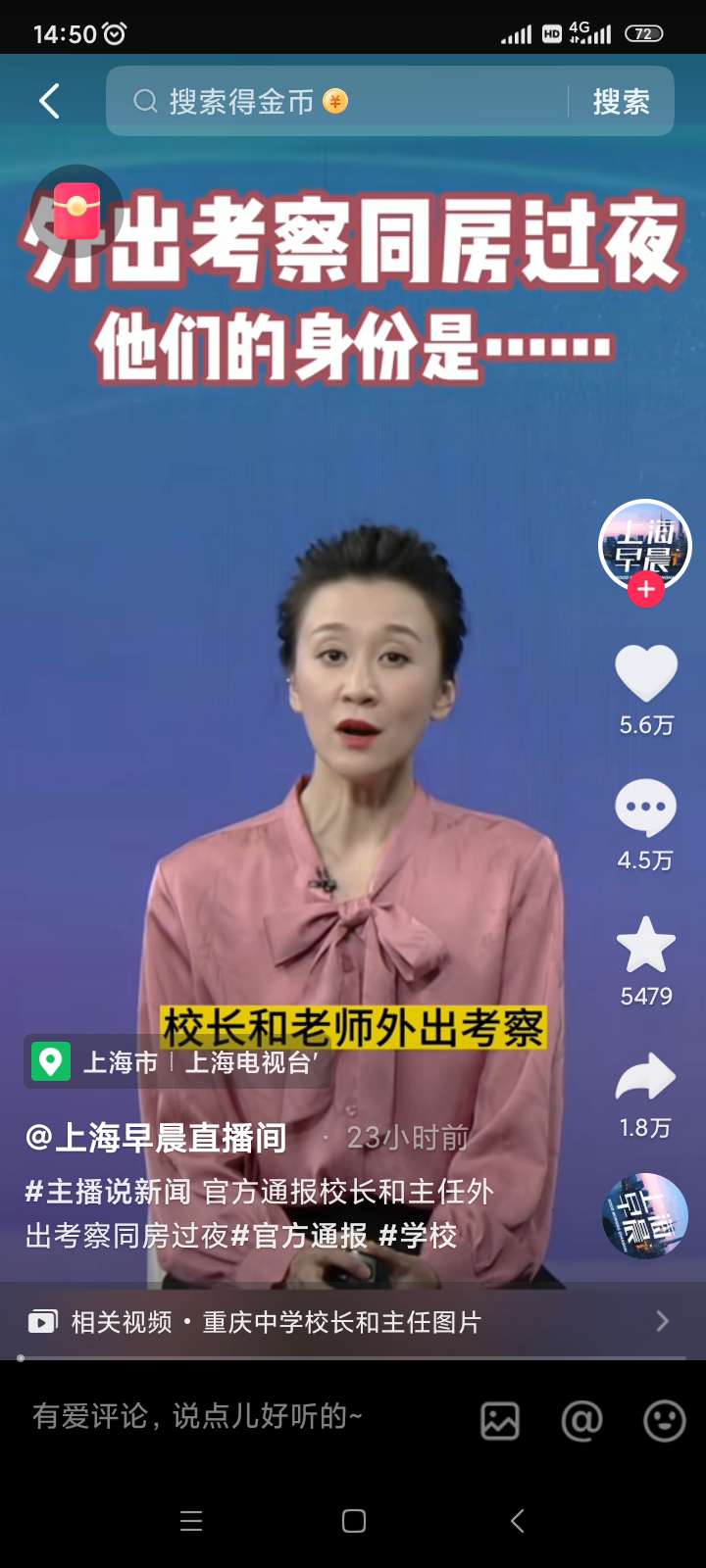
Task: Open the comments with 4.5万 replies
Action: 645,808
